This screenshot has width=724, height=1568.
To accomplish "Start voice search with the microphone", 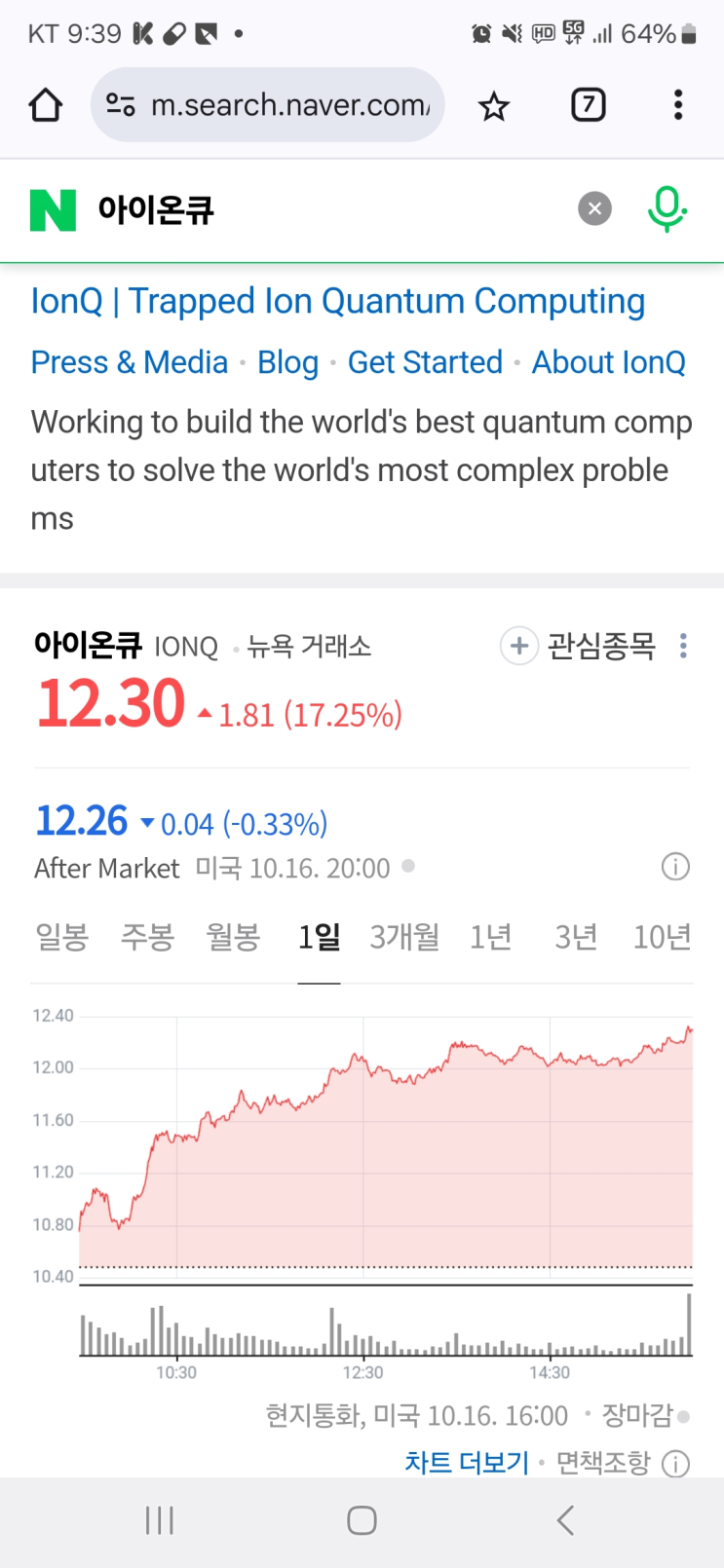I will pos(667,208).
